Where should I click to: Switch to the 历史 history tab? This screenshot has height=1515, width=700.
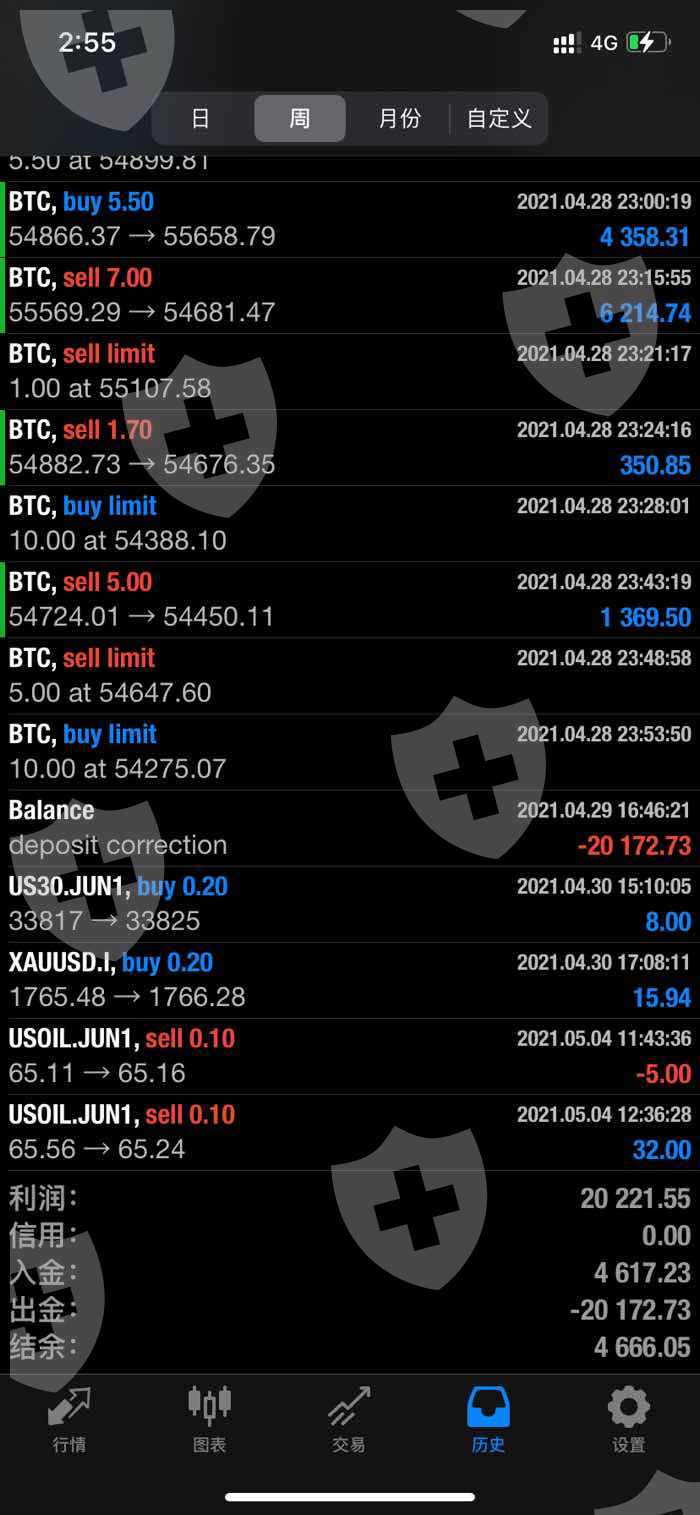(x=489, y=1420)
